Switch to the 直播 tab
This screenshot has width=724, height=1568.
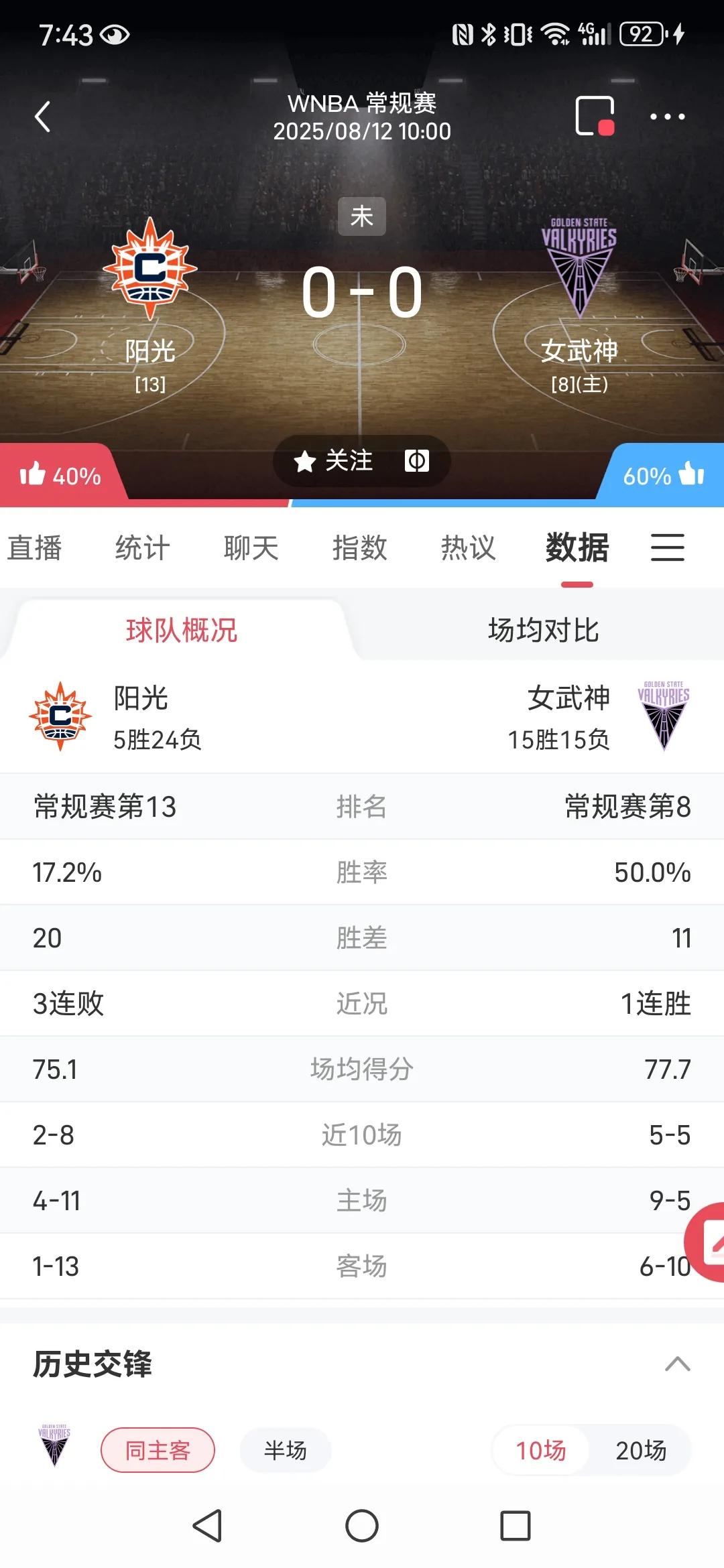coord(35,547)
